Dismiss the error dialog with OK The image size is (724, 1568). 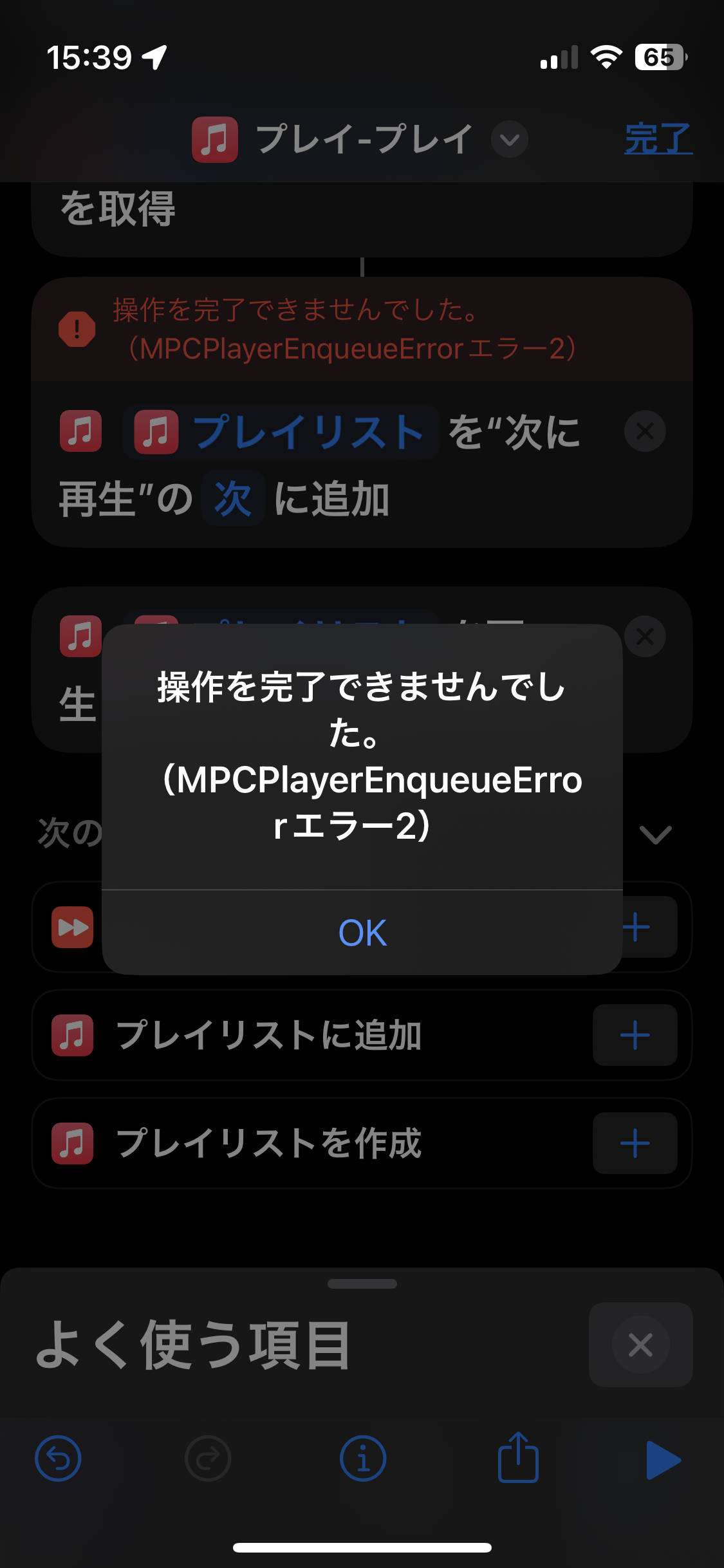pos(362,933)
